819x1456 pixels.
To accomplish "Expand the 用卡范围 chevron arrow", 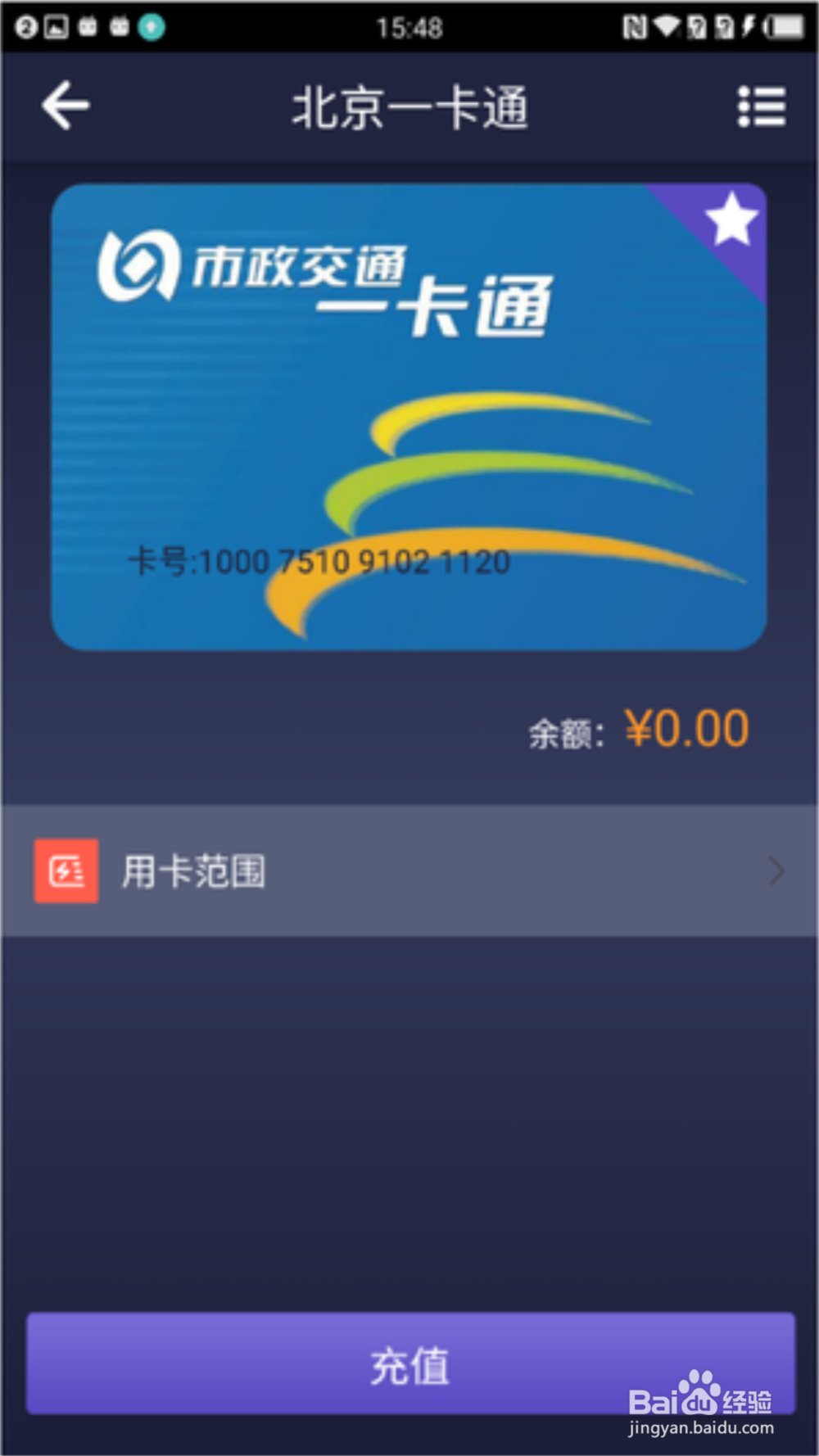I will [776, 870].
